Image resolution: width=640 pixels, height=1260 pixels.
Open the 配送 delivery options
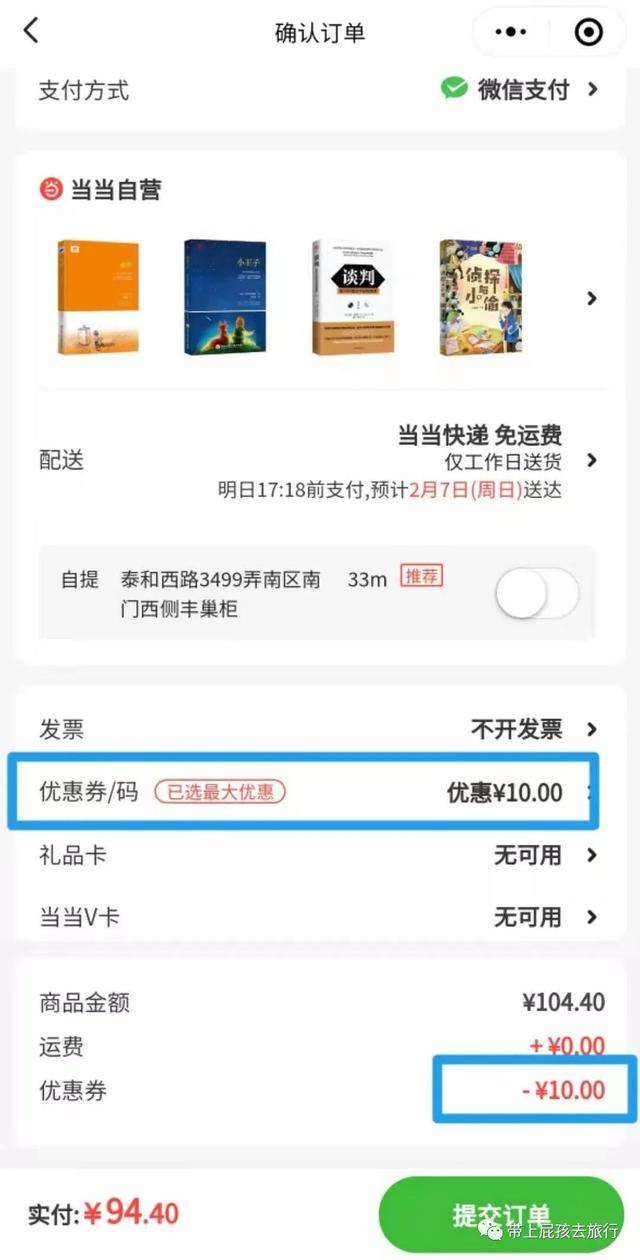[592, 460]
